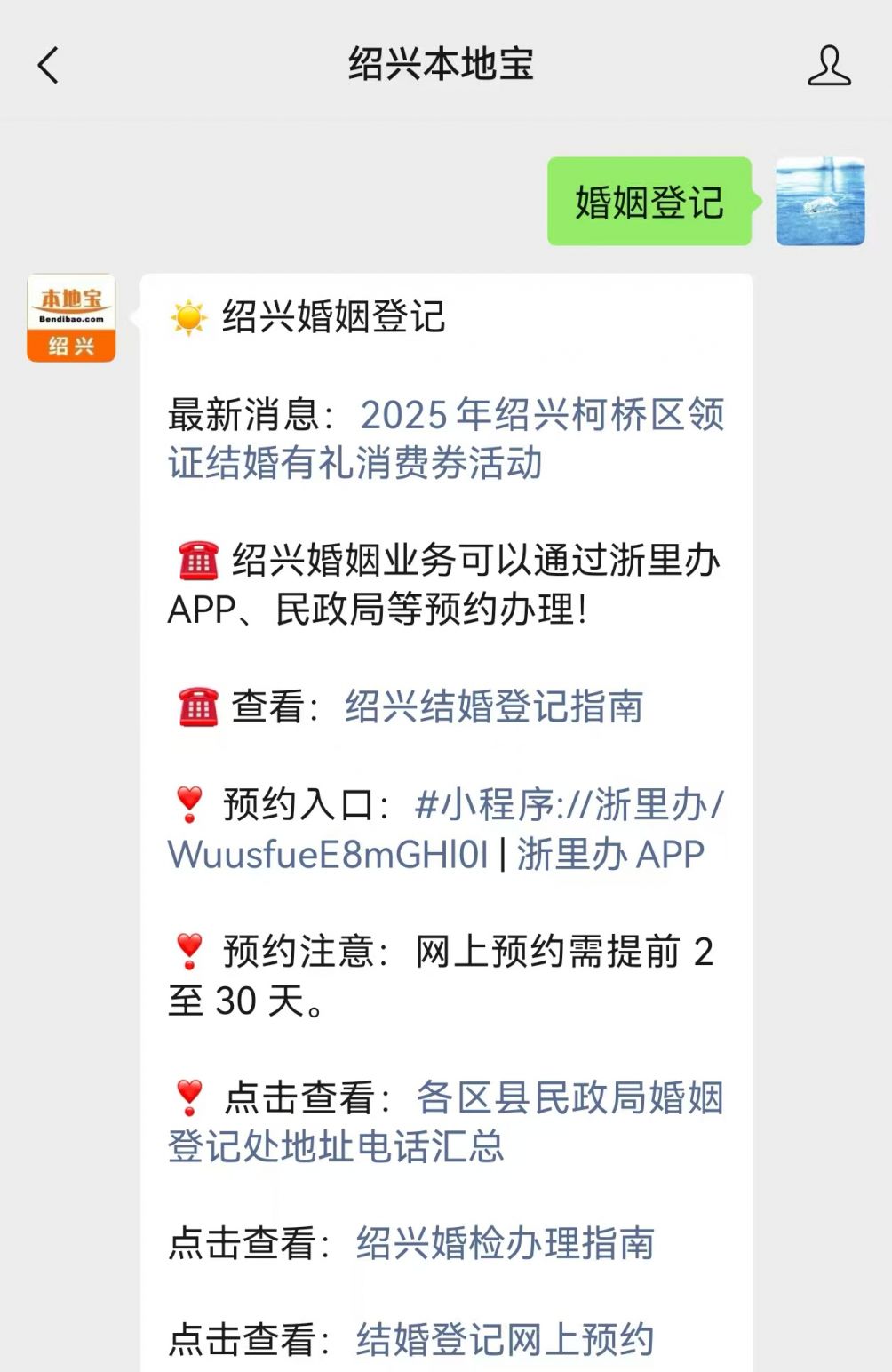Image resolution: width=892 pixels, height=1372 pixels.
Task: Open the 结婚登记网上预约 link
Action: [x=505, y=1340]
